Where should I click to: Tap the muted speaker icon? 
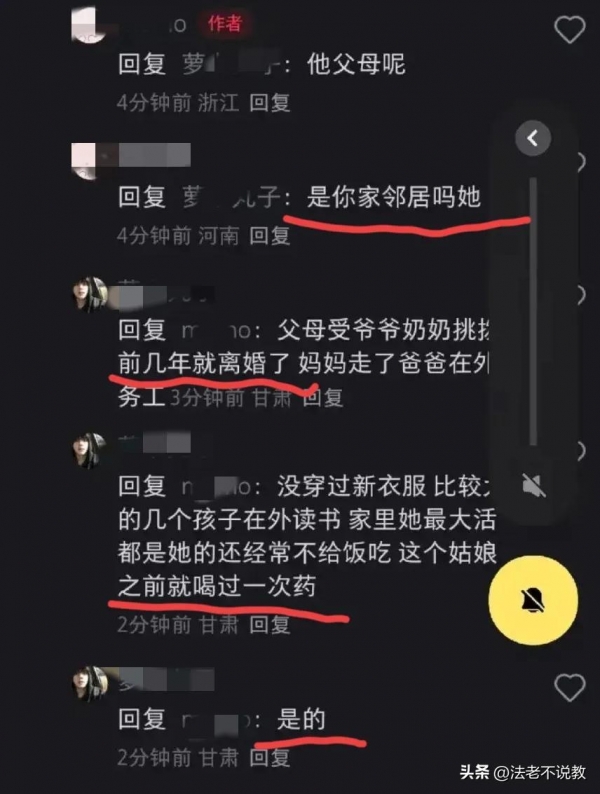point(534,485)
